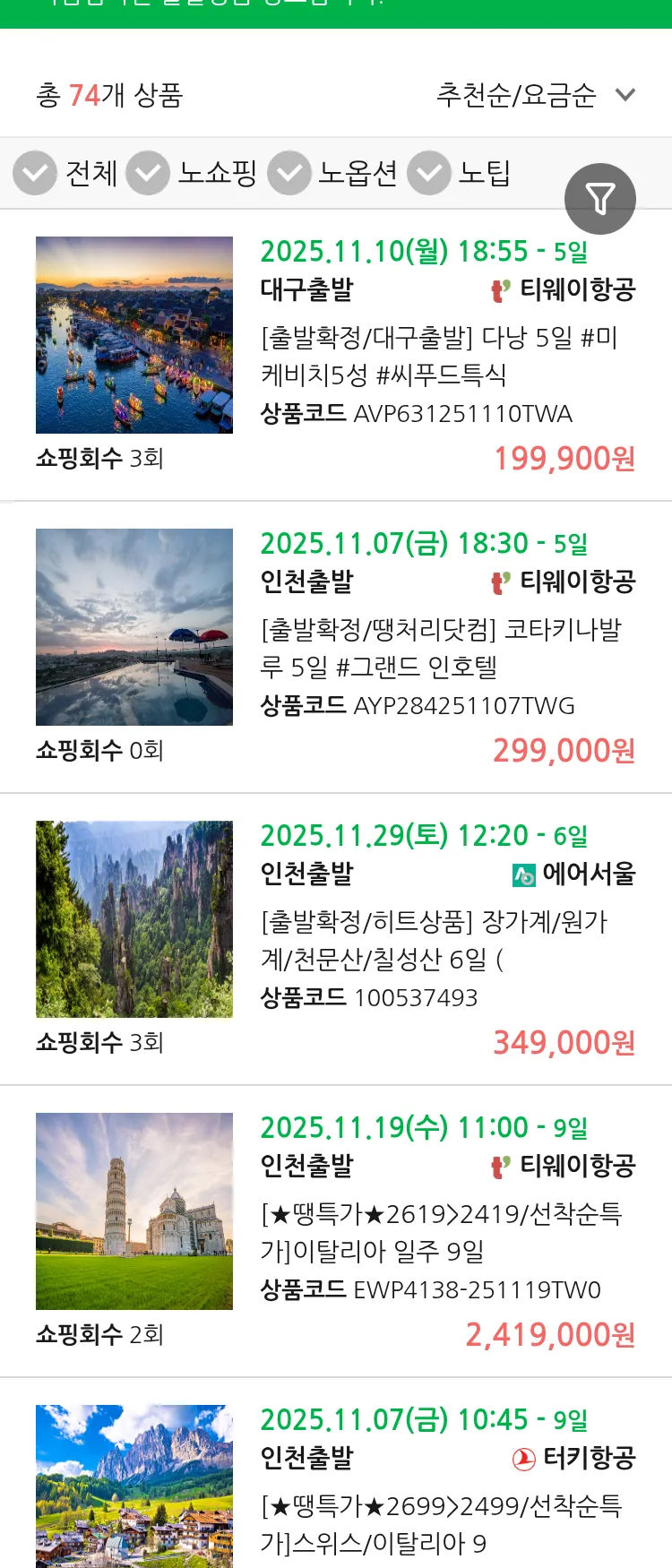Click Tway logo on Kota Kinabalu listing
The width and height of the screenshot is (672, 1568).
(501, 581)
